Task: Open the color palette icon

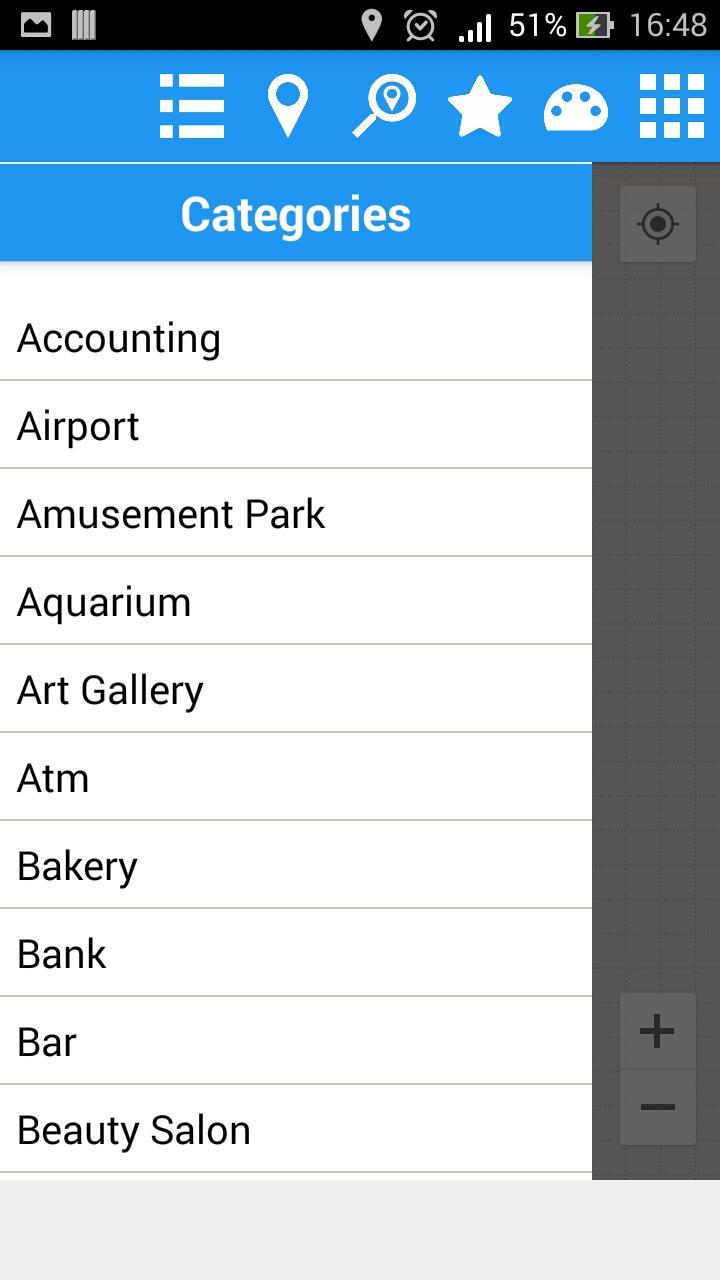Action: [575, 106]
